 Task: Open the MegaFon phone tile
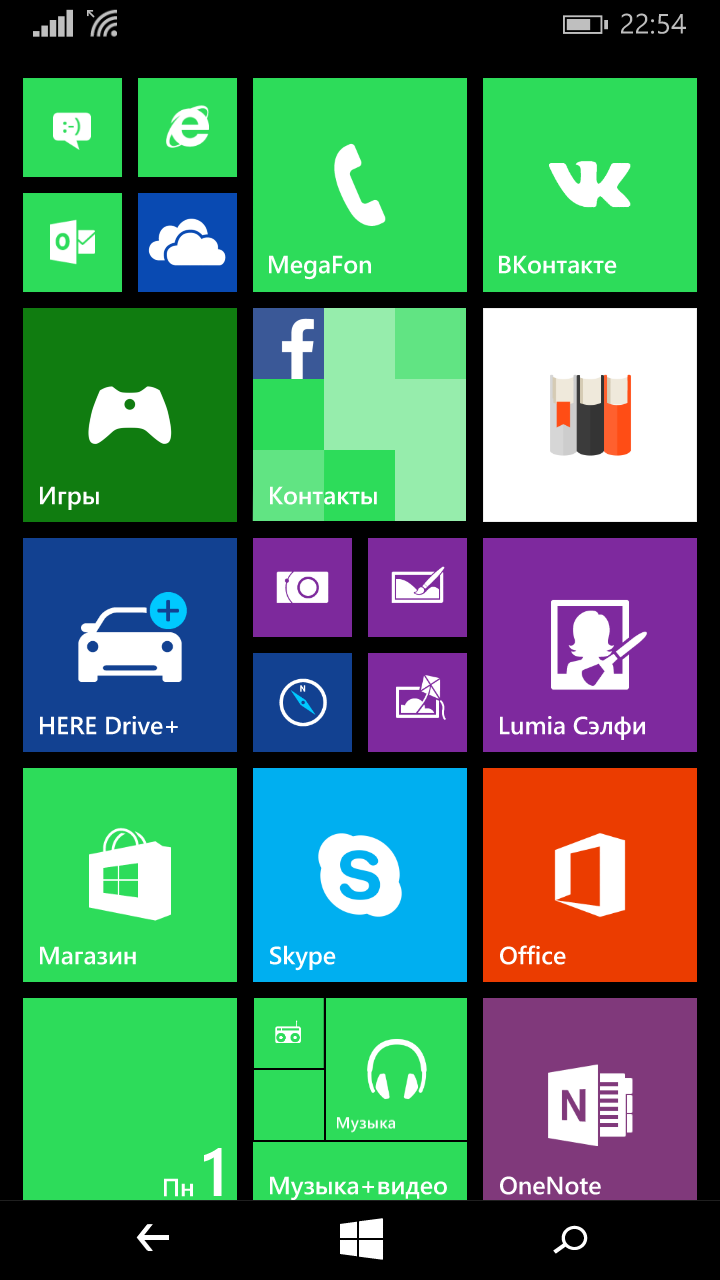(360, 185)
